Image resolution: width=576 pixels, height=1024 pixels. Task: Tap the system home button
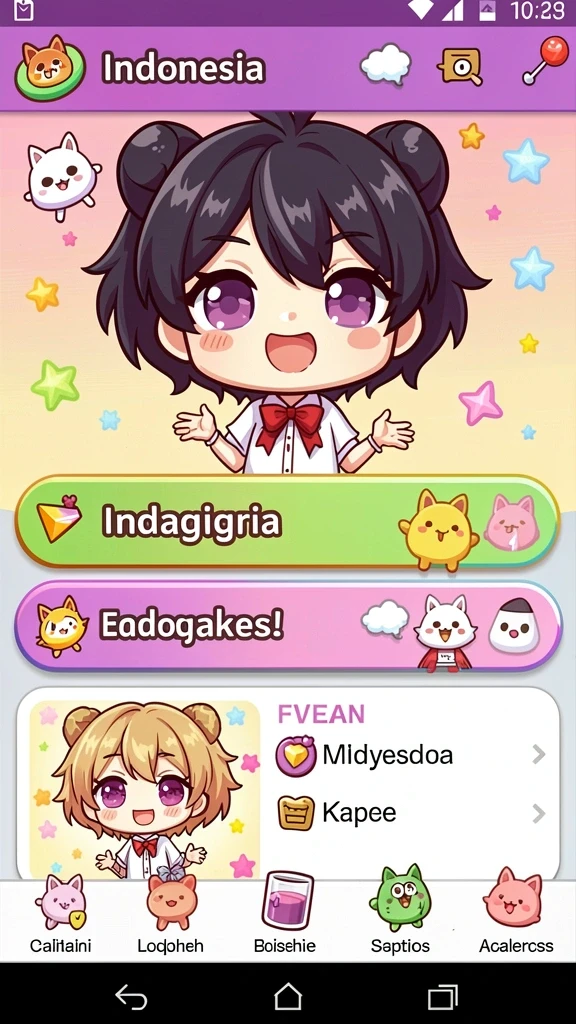coord(288,997)
